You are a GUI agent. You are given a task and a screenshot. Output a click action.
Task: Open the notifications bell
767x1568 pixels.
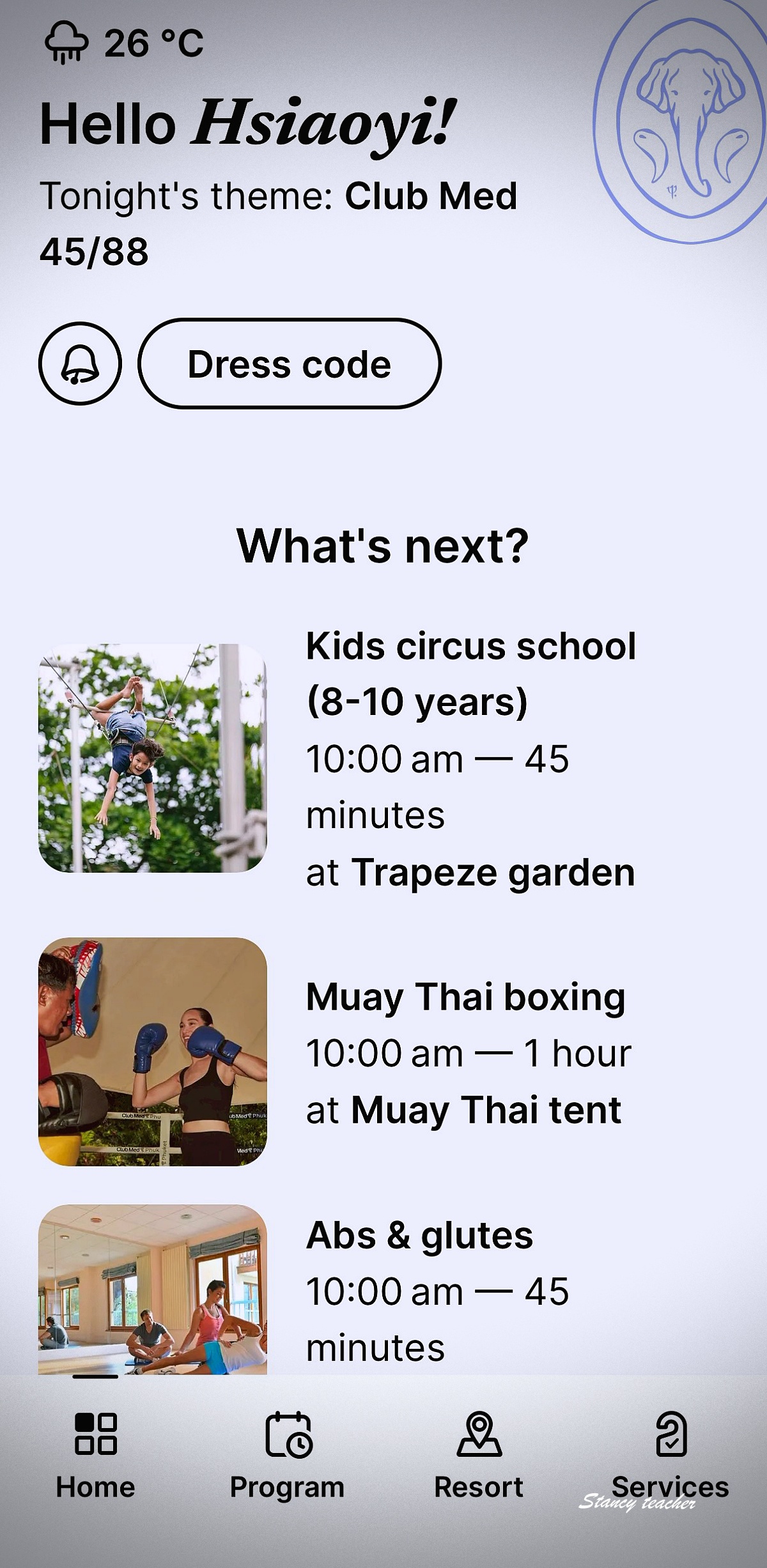tap(80, 364)
